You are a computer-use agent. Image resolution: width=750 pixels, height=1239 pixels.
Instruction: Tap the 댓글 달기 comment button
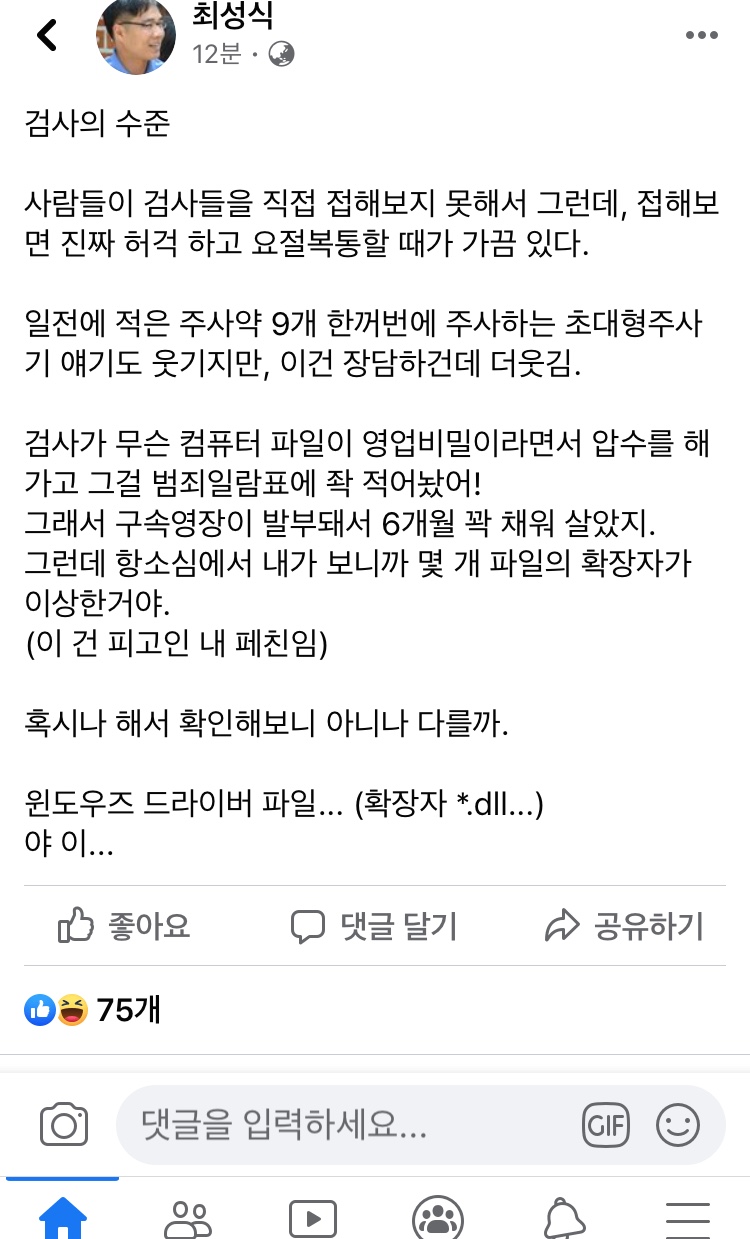(373, 926)
